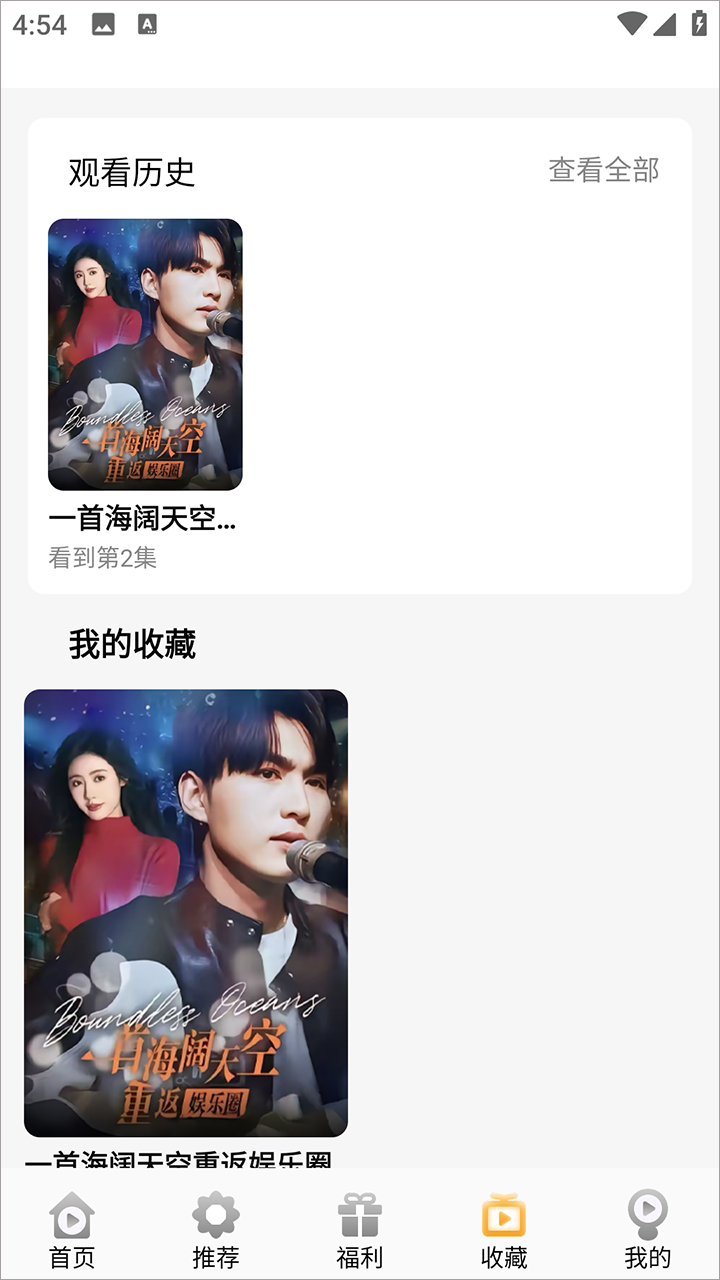Open the drama card under 我的收藏

pos(186,912)
